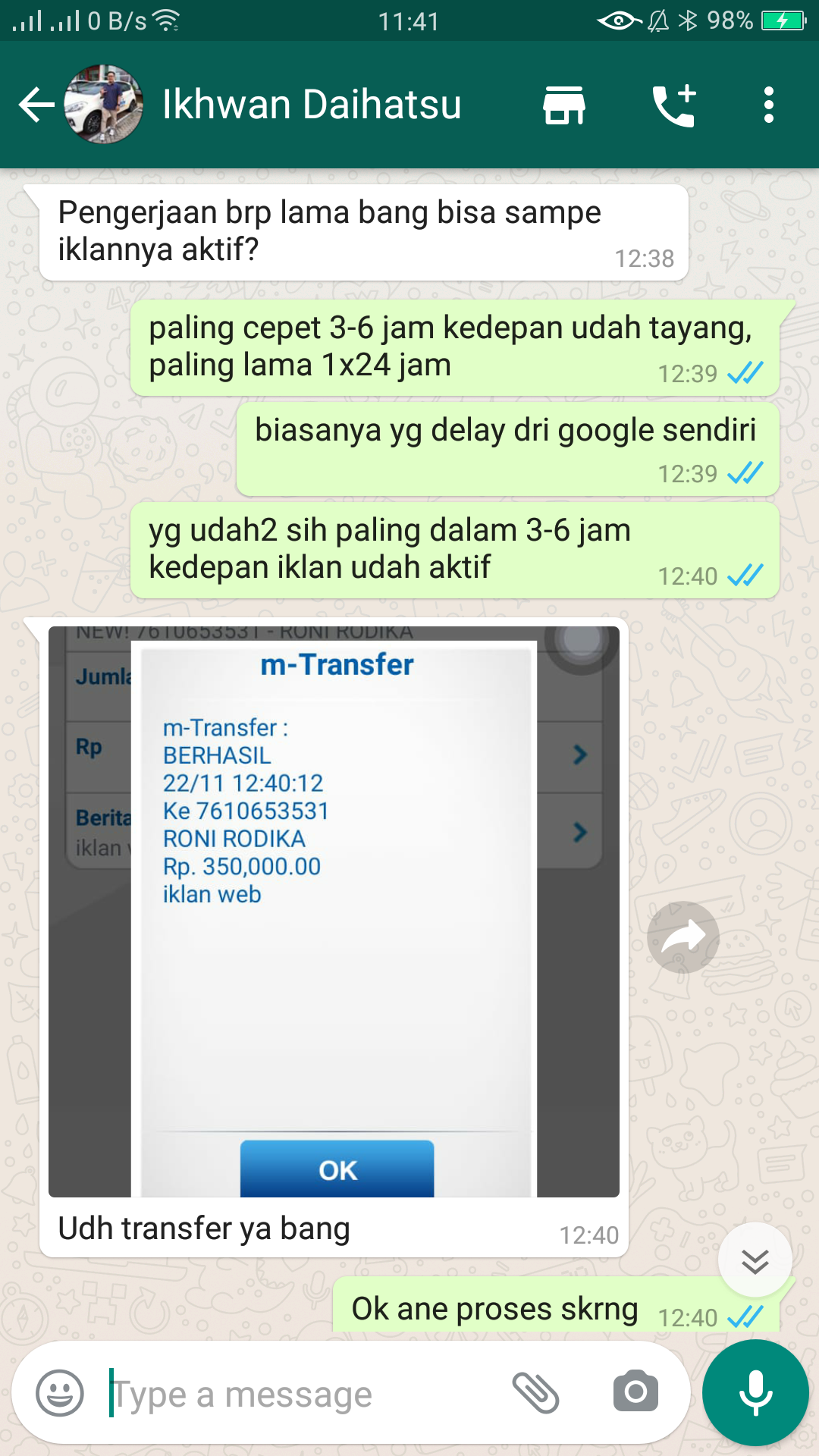Go back to the chat list
Image resolution: width=819 pixels, height=1456 pixels.
[36, 105]
